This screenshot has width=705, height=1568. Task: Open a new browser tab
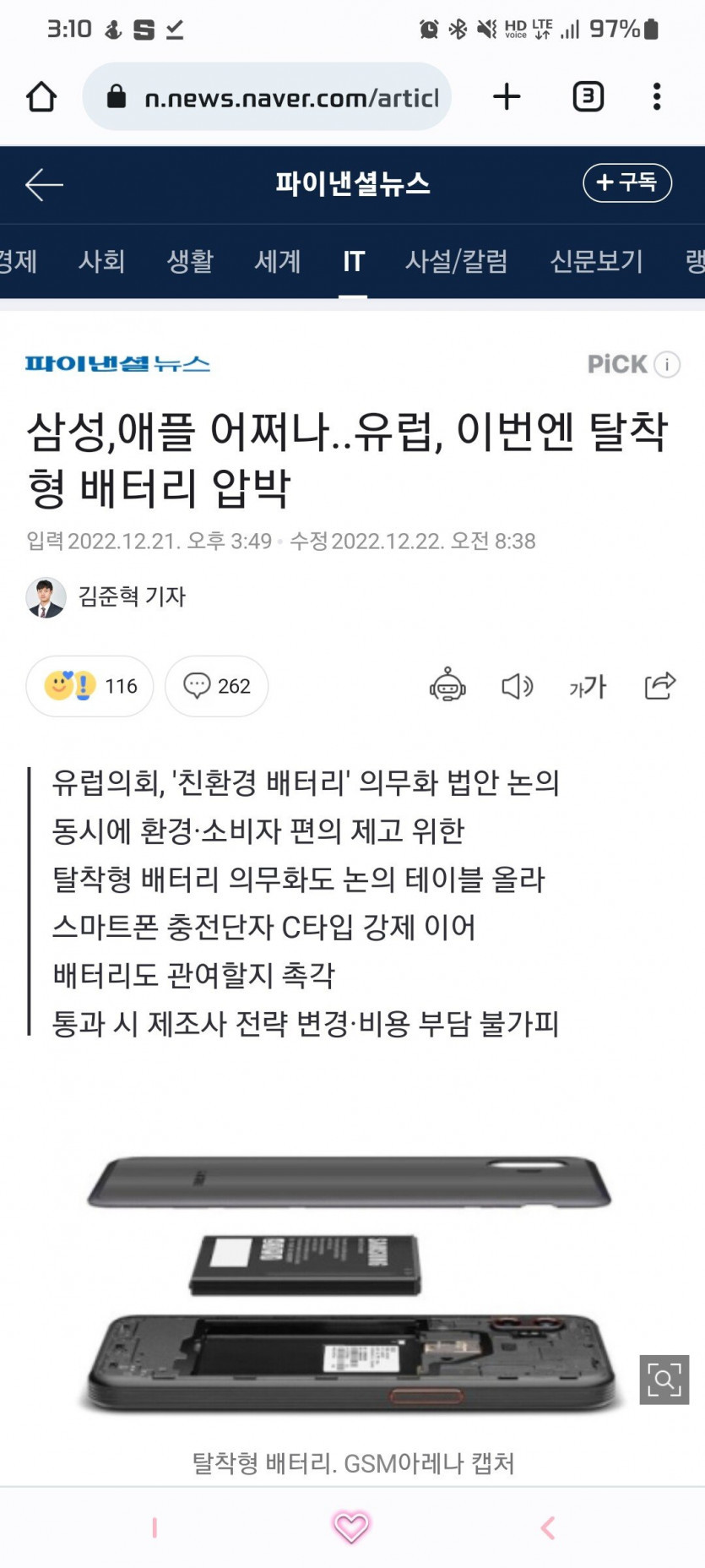click(507, 97)
